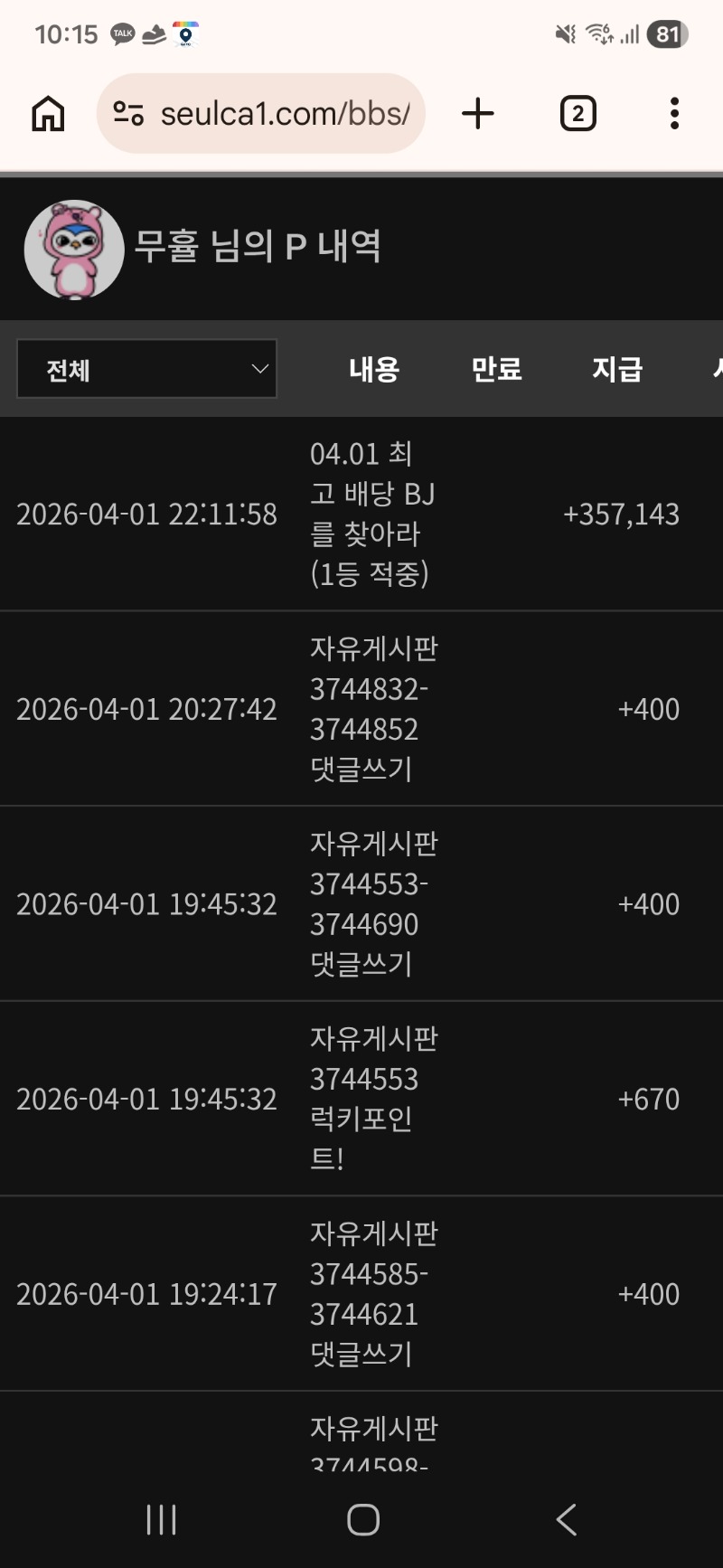Viewport: 723px width, 1568px height.
Task: Go to the browser home page
Action: [48, 114]
